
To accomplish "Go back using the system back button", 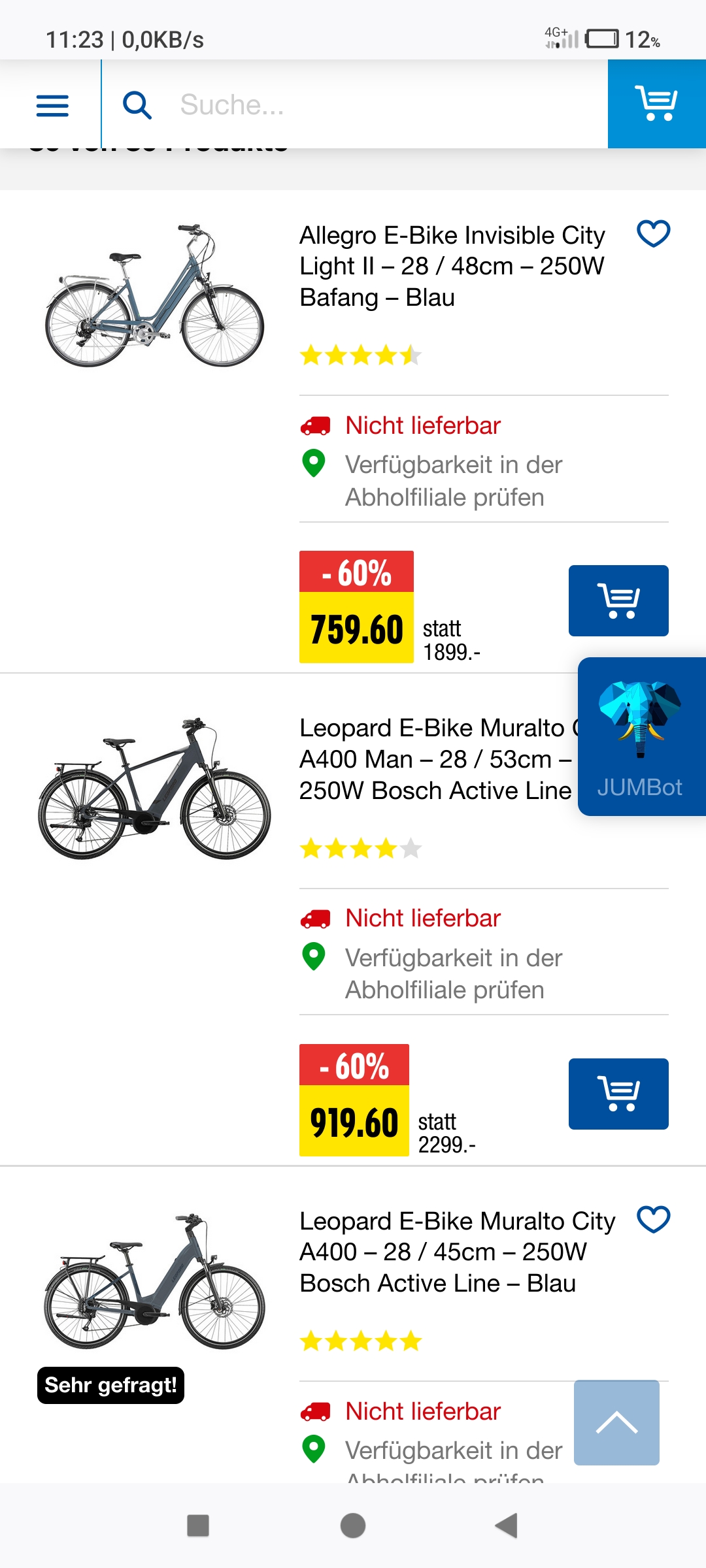I will (507, 1526).
